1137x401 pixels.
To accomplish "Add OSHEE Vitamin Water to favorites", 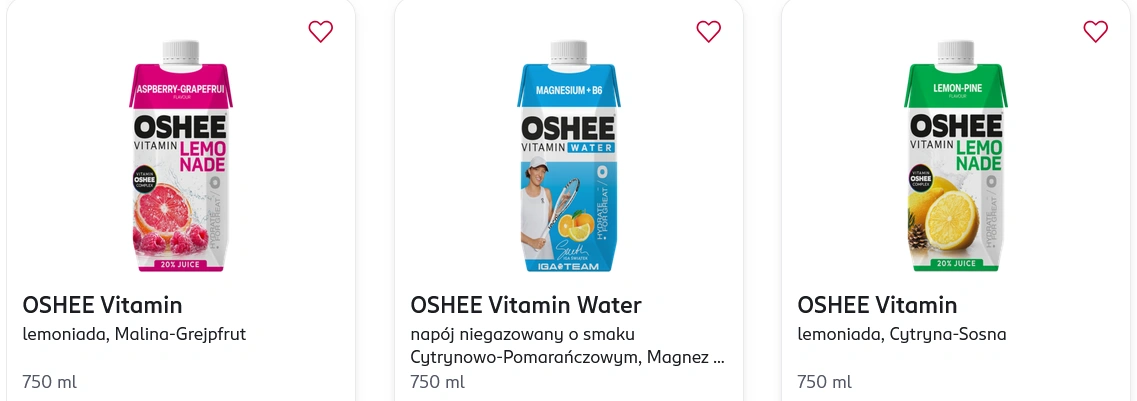I will pyautogui.click(x=708, y=32).
